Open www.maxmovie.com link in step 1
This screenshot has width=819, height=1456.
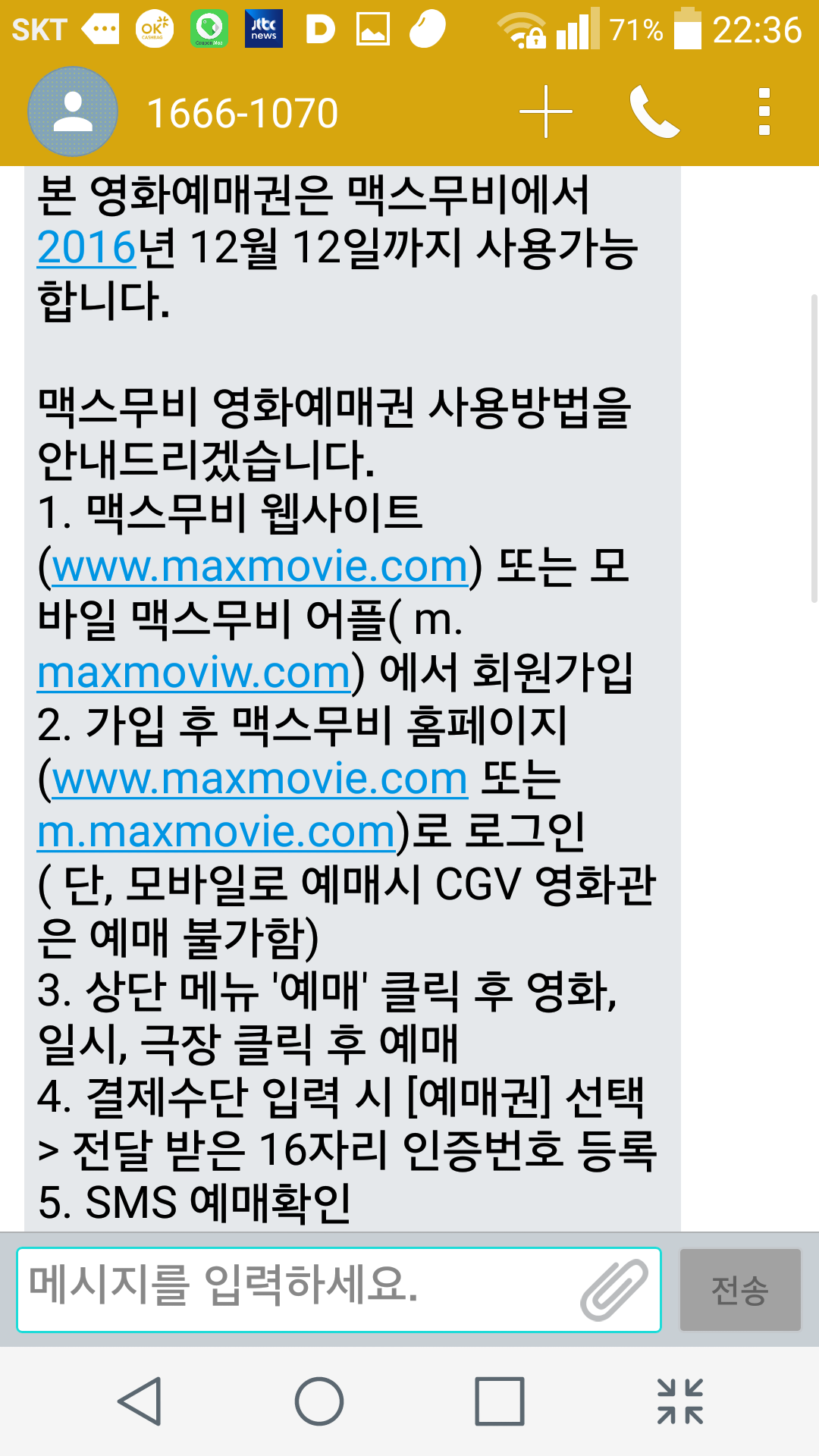[259, 566]
